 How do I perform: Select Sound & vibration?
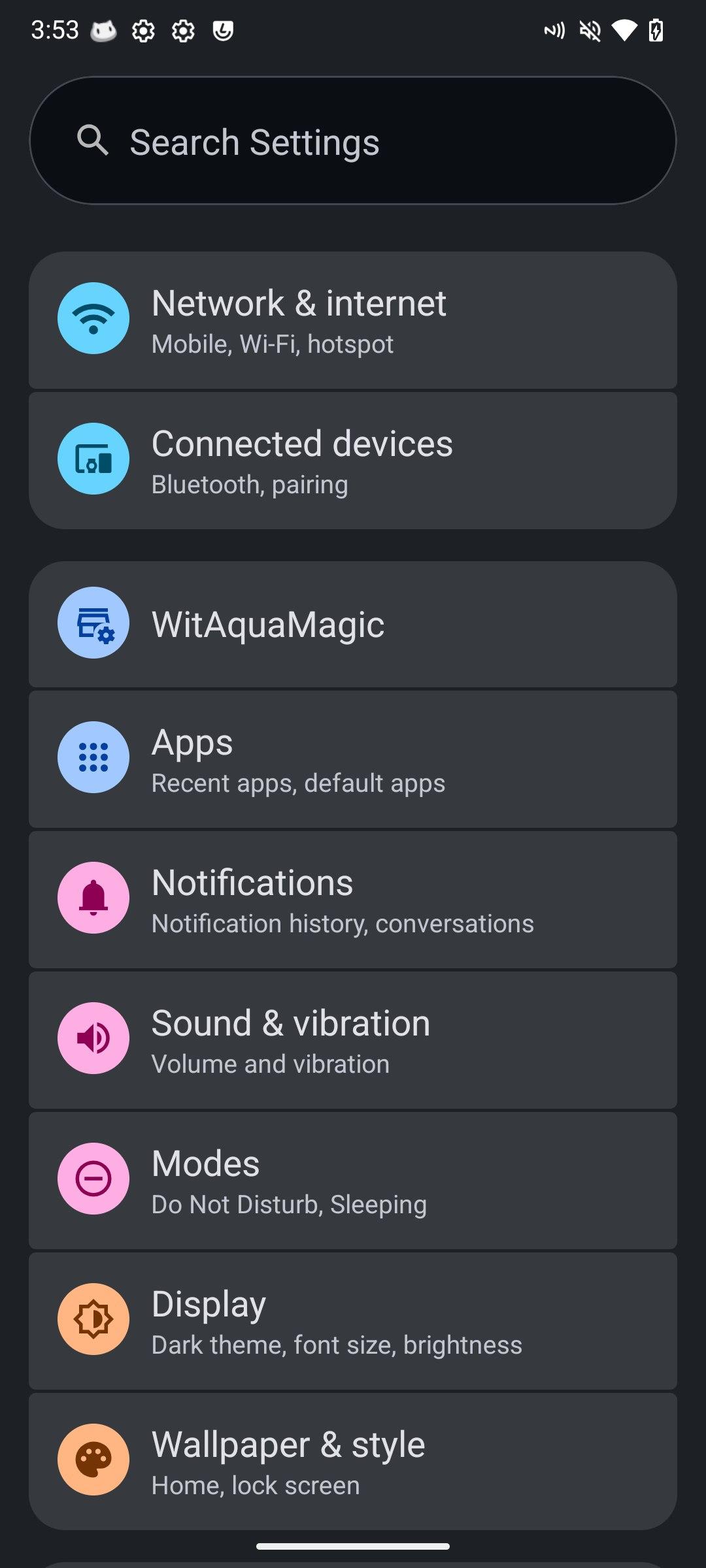click(353, 1040)
